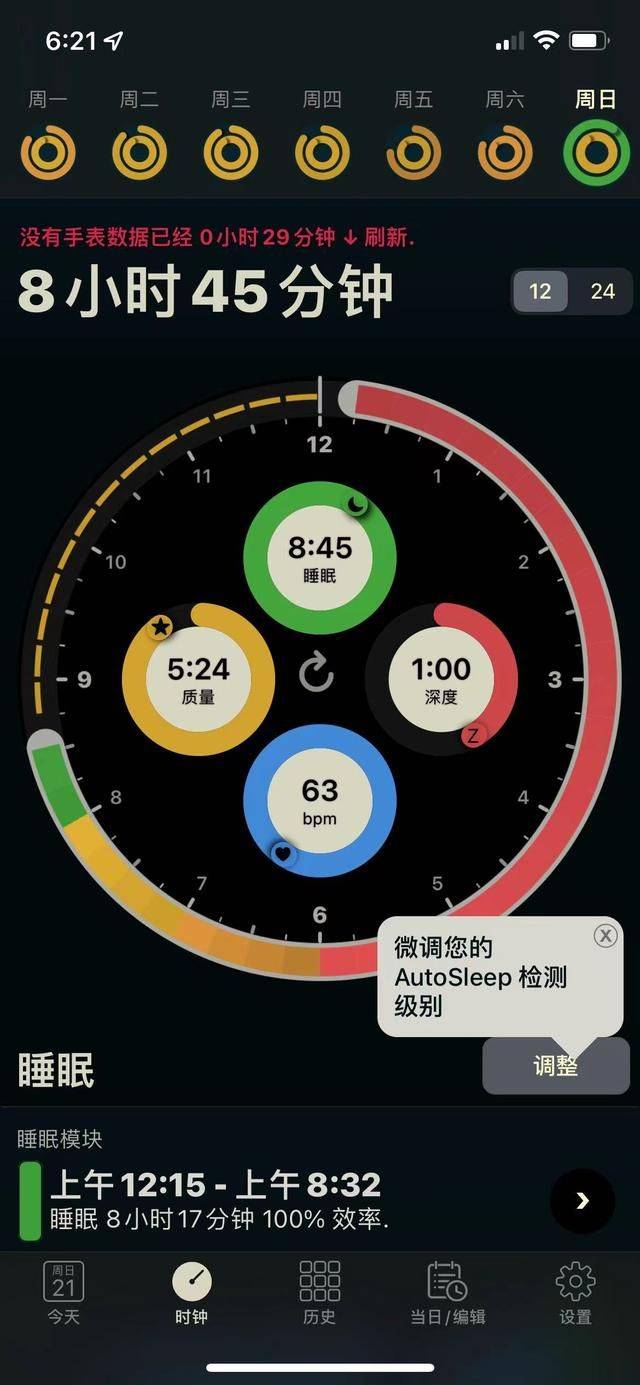This screenshot has height=1385, width=640.
Task: Open the 1:00 deep sleep (深度) ring
Action: tap(441, 679)
